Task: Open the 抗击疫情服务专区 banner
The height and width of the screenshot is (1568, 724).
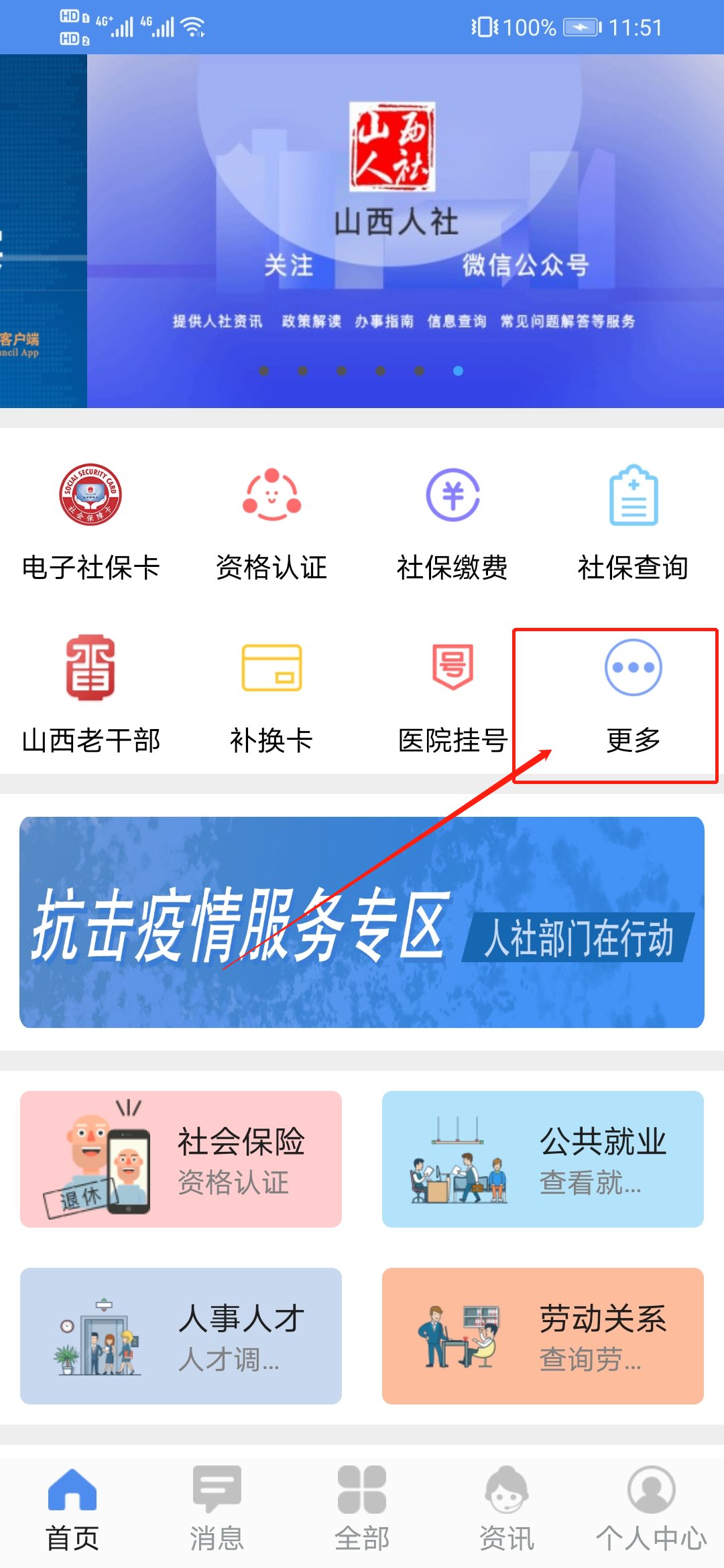Action: (362, 922)
